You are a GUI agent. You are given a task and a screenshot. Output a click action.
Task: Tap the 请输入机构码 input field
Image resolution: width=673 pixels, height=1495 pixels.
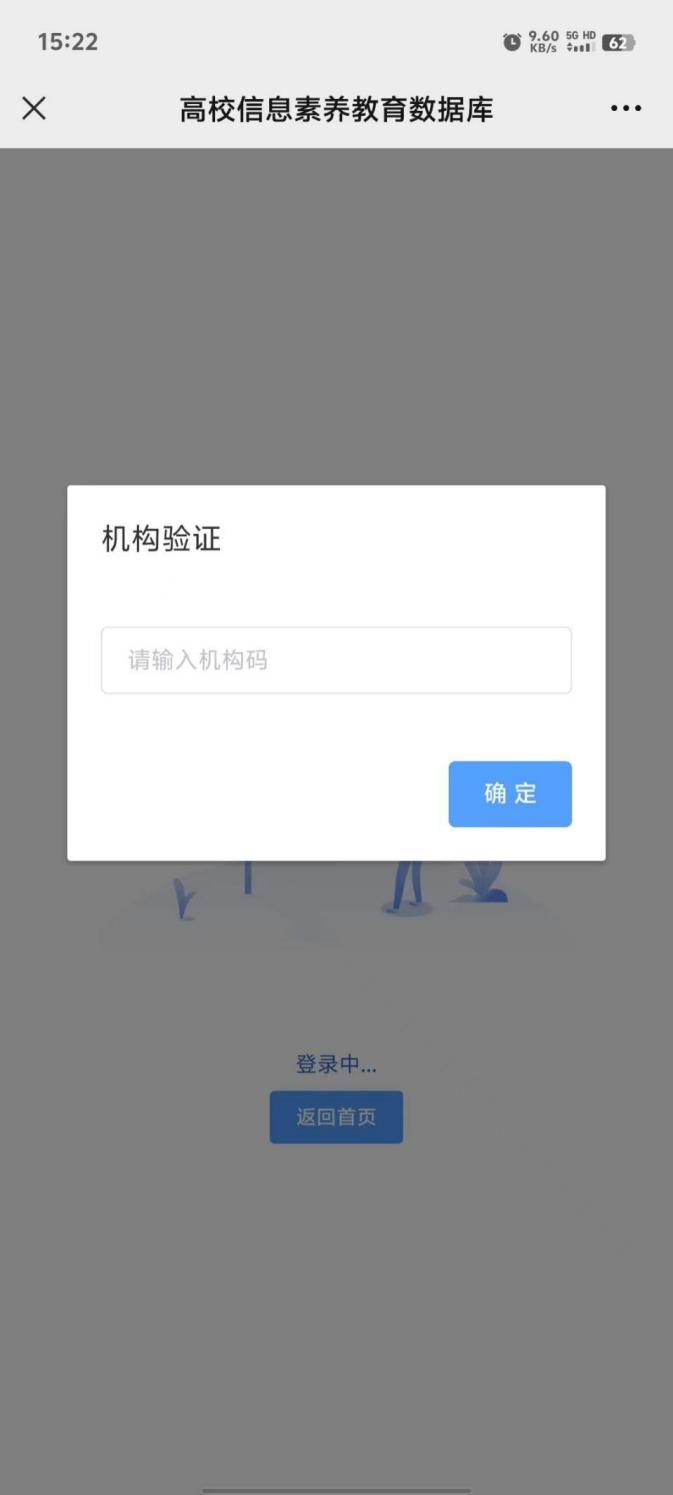tap(336, 660)
